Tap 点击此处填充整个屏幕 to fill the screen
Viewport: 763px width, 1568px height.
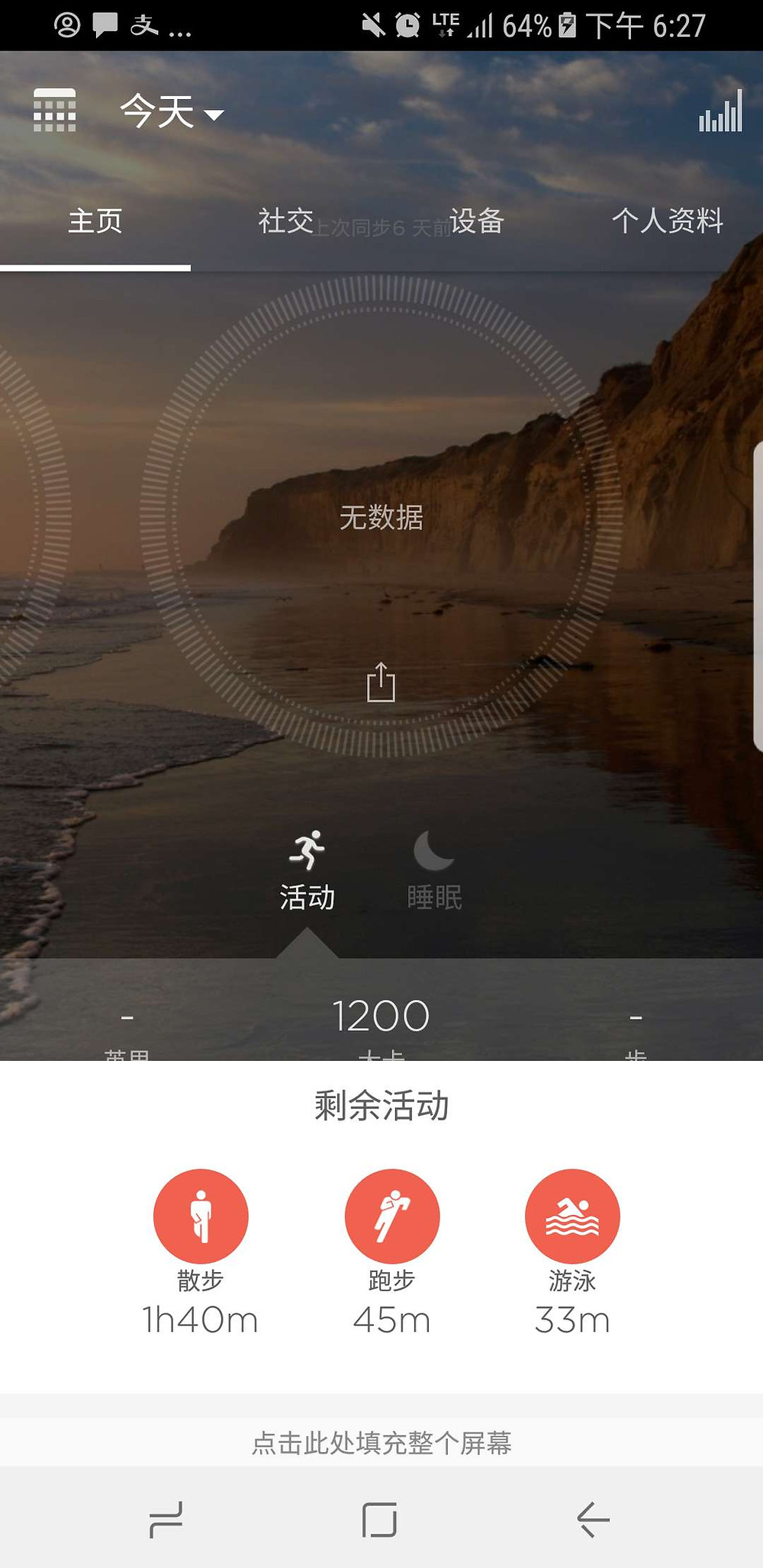tap(381, 1442)
